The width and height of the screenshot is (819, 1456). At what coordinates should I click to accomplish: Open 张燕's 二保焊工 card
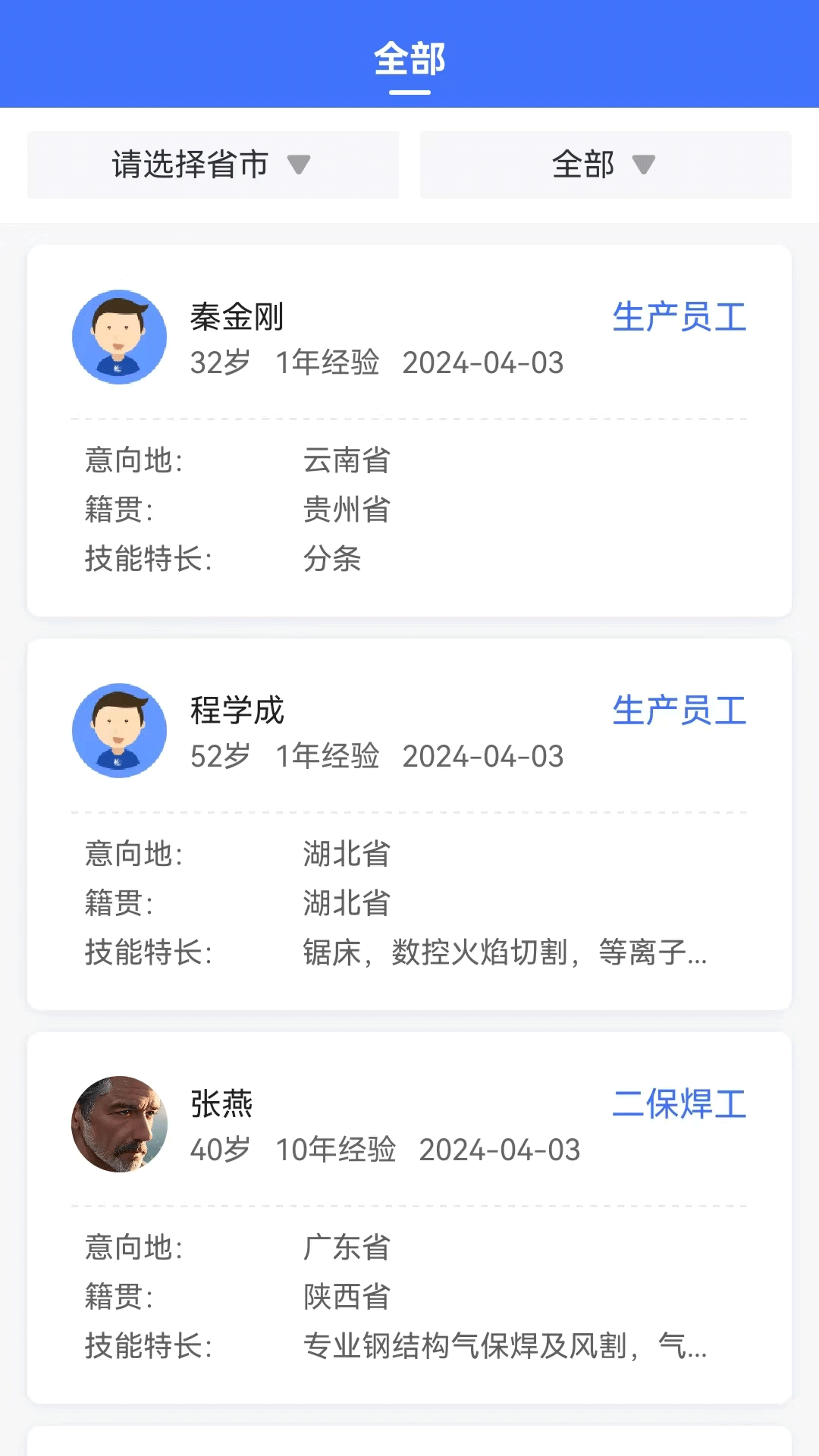click(409, 1217)
